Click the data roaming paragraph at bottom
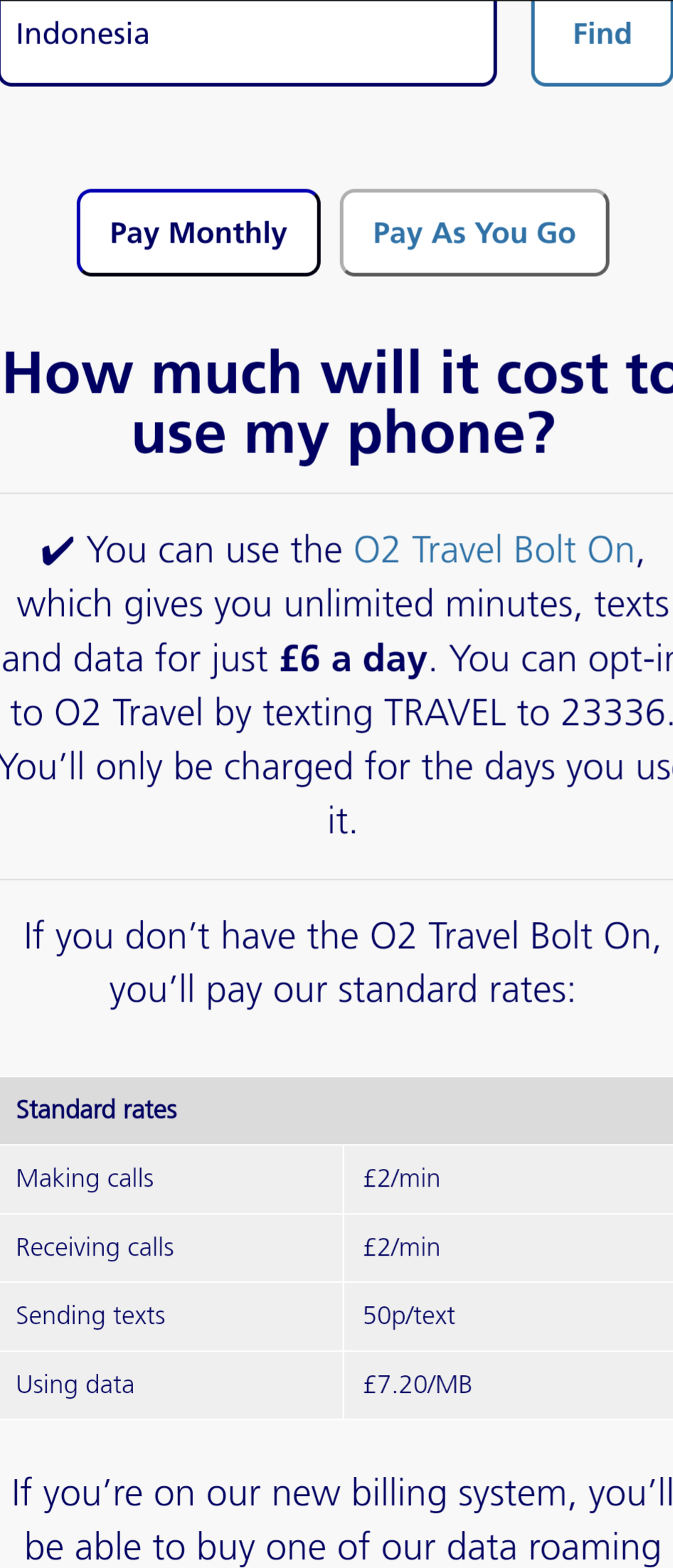This screenshot has width=673, height=1568. click(x=336, y=1522)
